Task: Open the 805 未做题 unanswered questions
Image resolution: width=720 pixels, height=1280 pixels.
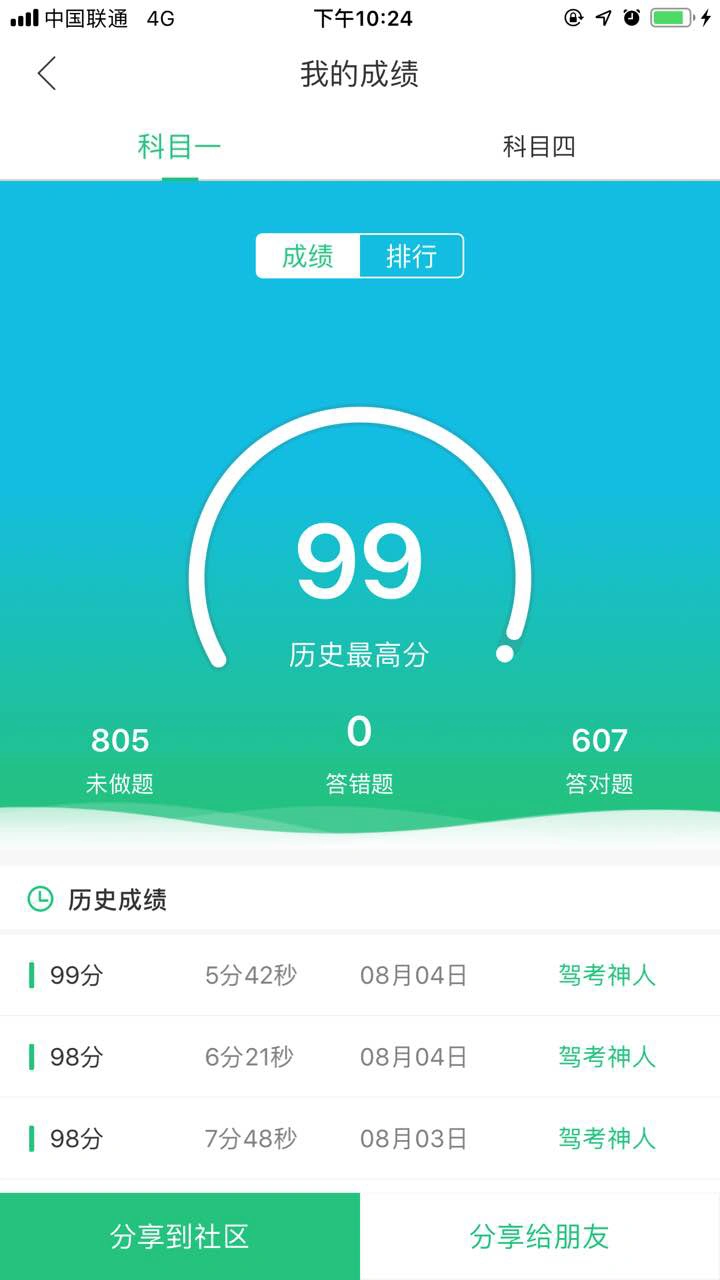Action: click(x=120, y=759)
